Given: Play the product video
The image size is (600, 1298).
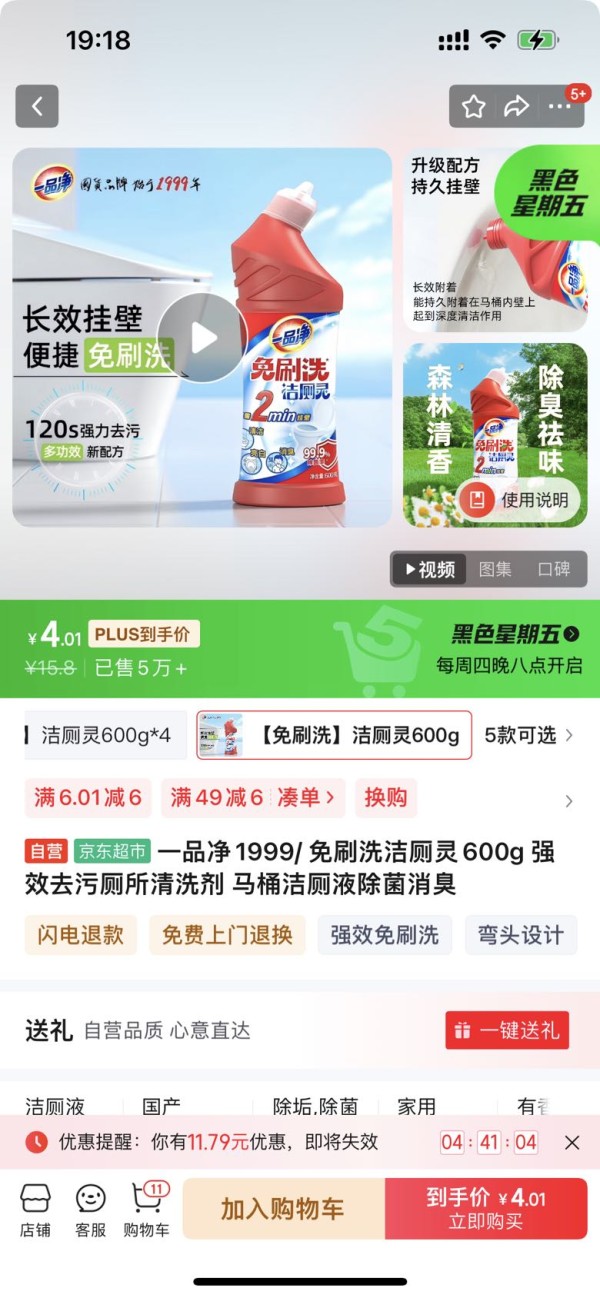Looking at the screenshot, I should tap(202, 338).
